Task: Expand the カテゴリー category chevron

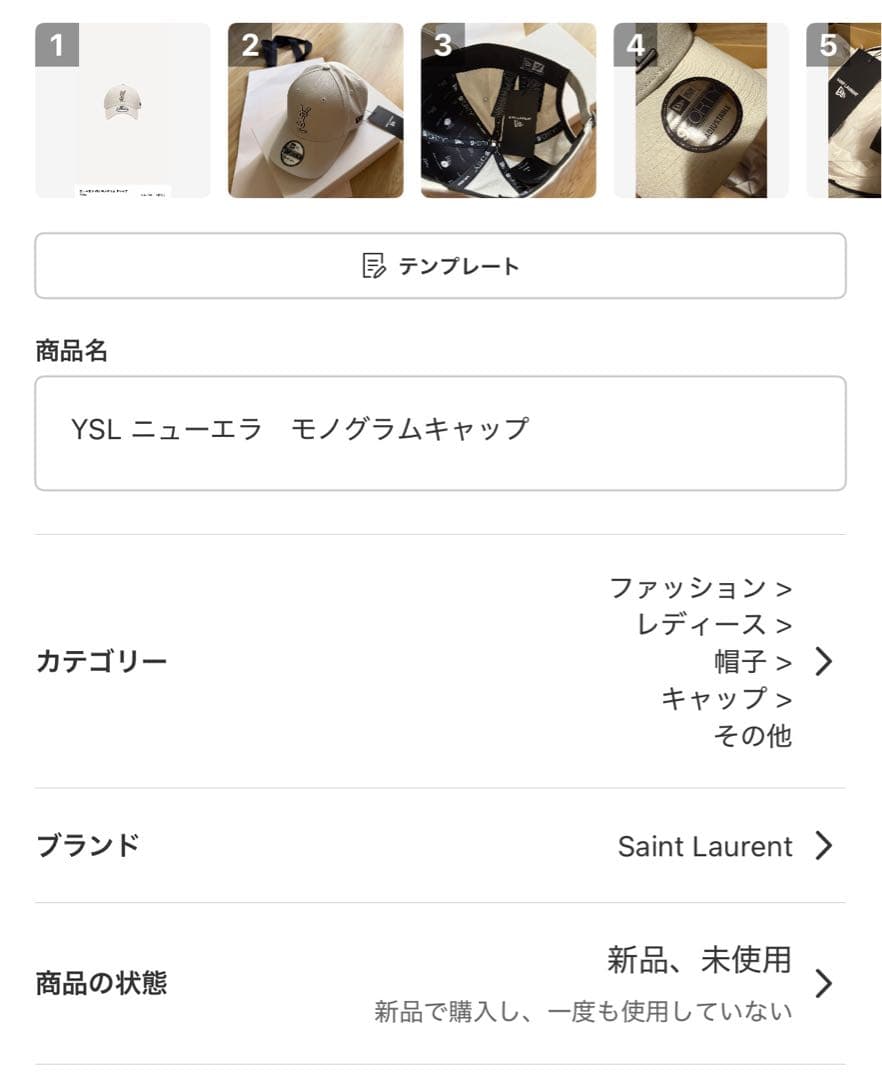Action: 822,661
